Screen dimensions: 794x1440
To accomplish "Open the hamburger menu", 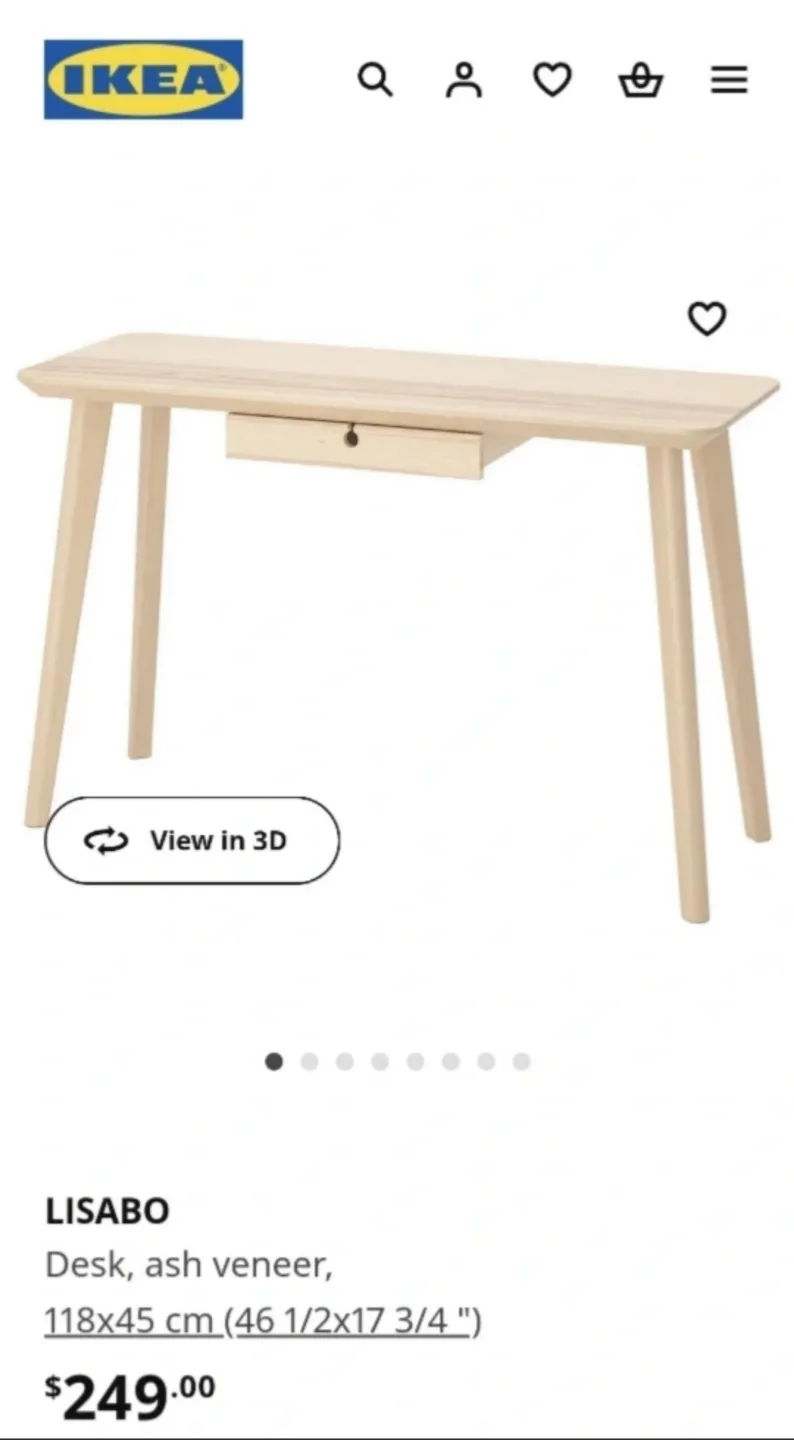I will 729,79.
